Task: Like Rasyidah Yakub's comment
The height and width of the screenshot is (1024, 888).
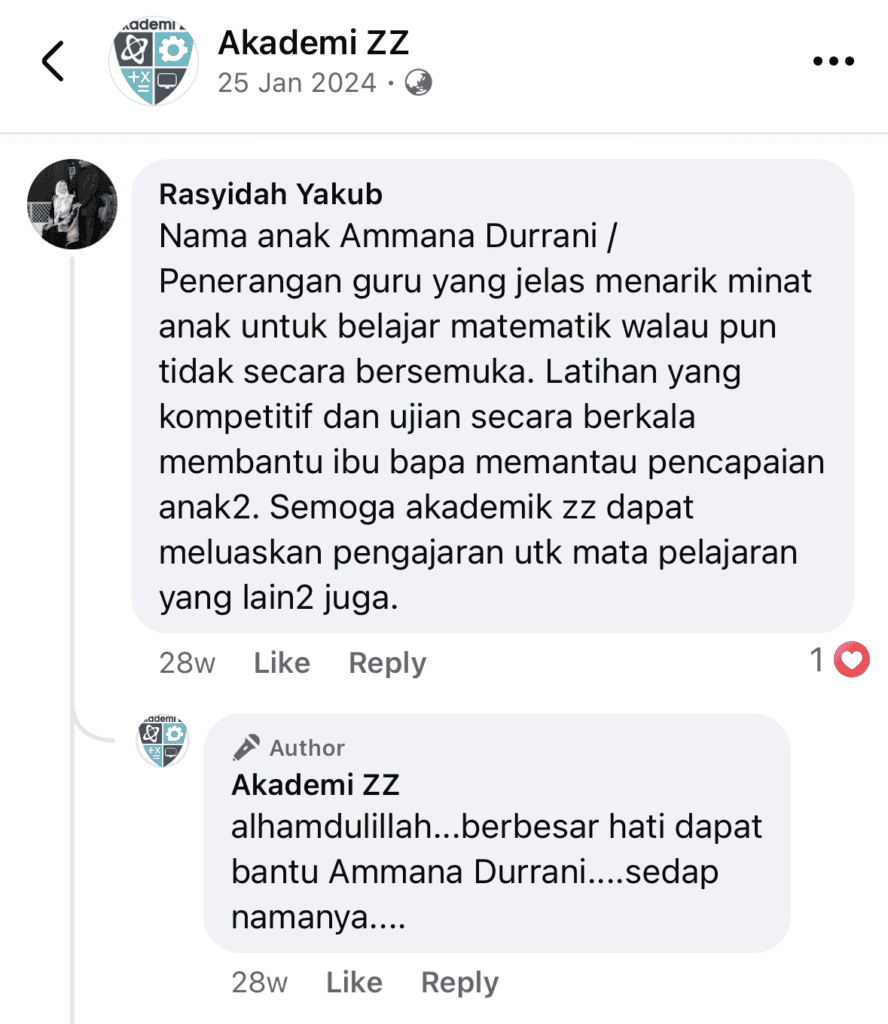Action: 281,663
